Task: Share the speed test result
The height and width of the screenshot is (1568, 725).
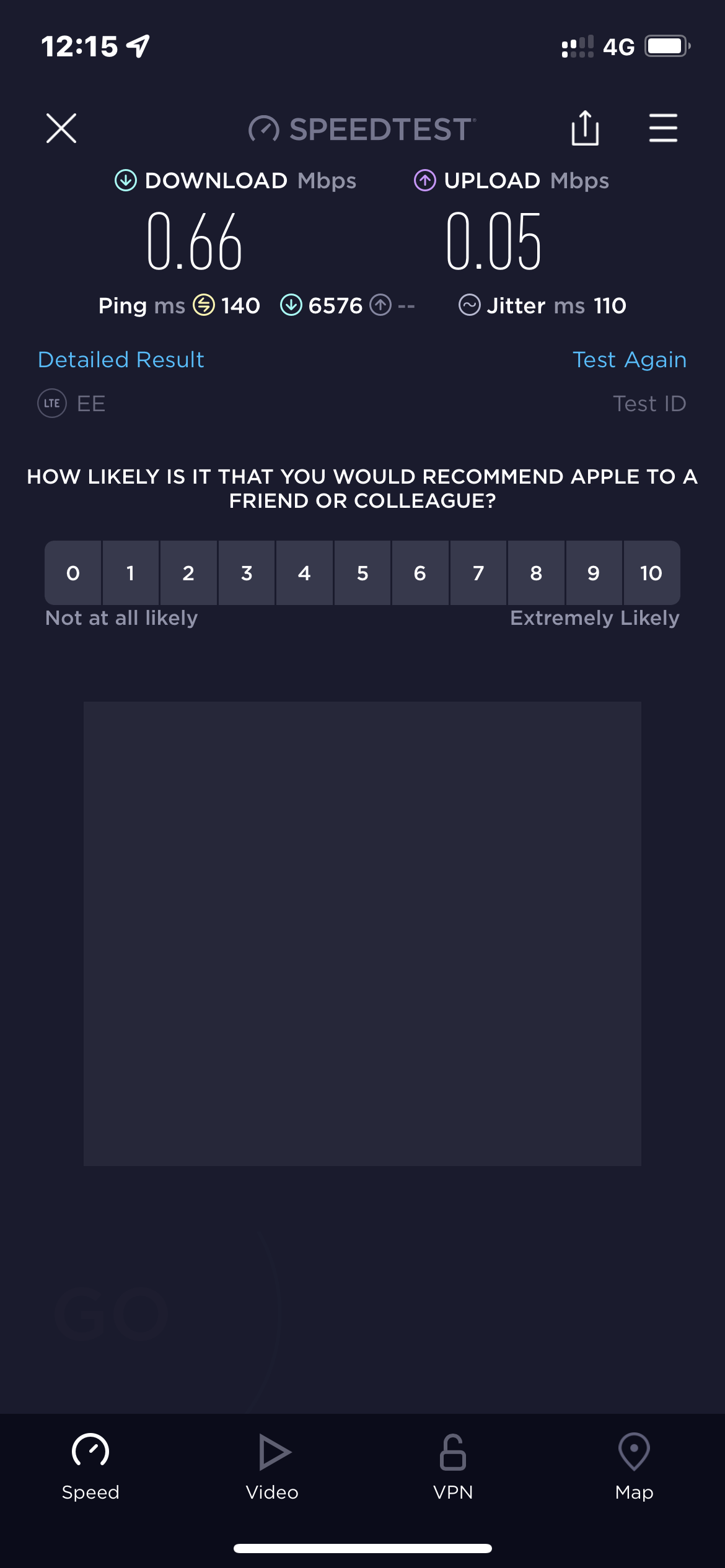Action: (x=585, y=128)
